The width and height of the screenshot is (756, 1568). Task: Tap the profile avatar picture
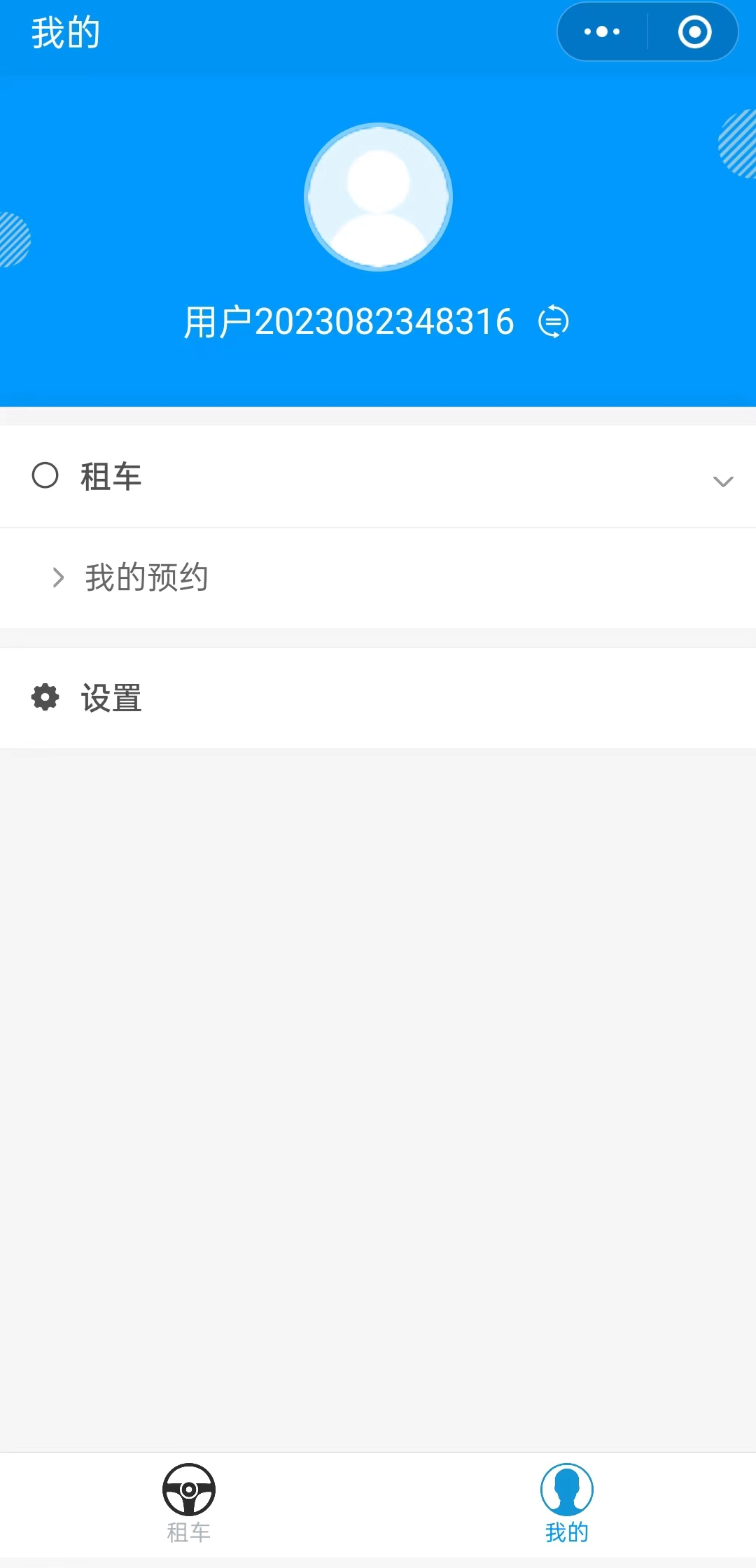coord(378,197)
